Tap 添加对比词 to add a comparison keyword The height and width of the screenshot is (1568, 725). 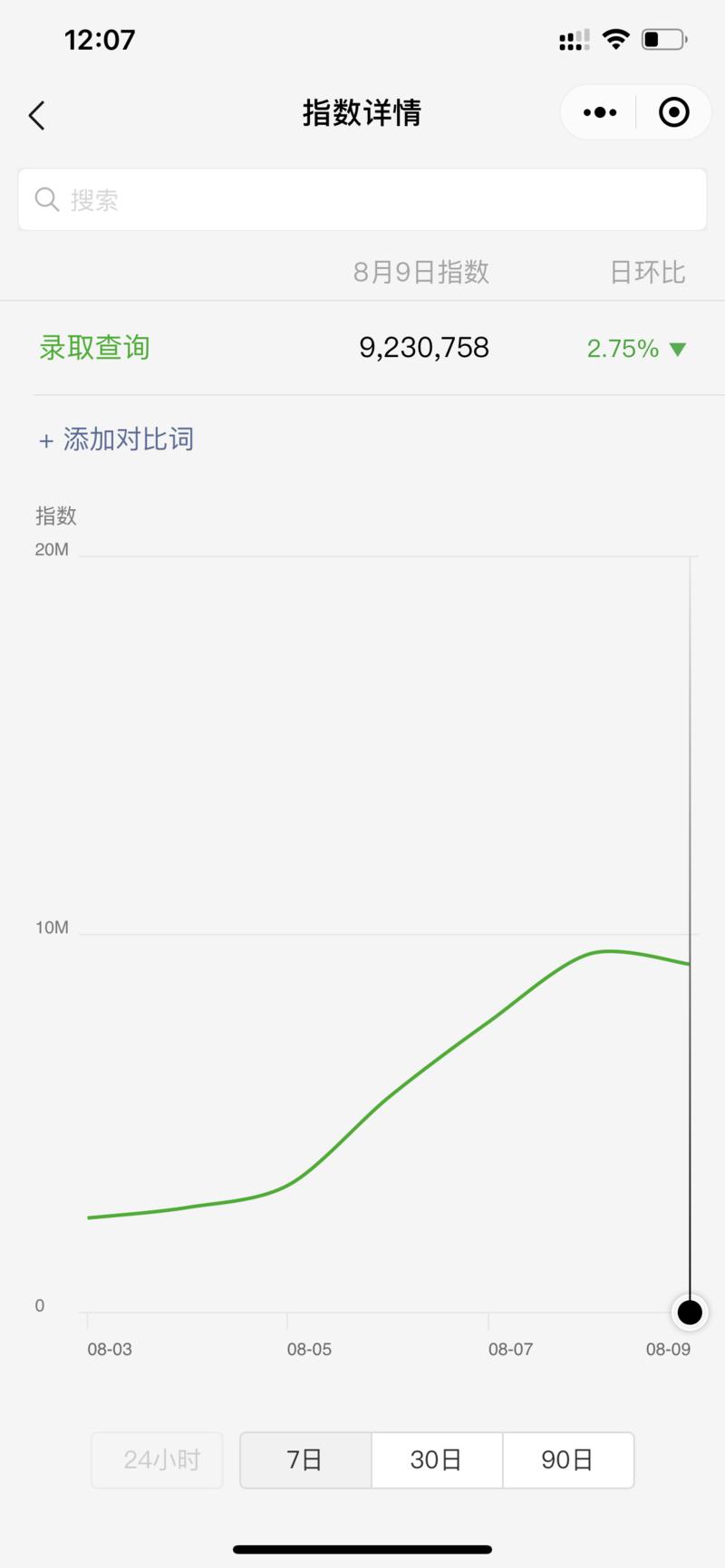point(127,439)
